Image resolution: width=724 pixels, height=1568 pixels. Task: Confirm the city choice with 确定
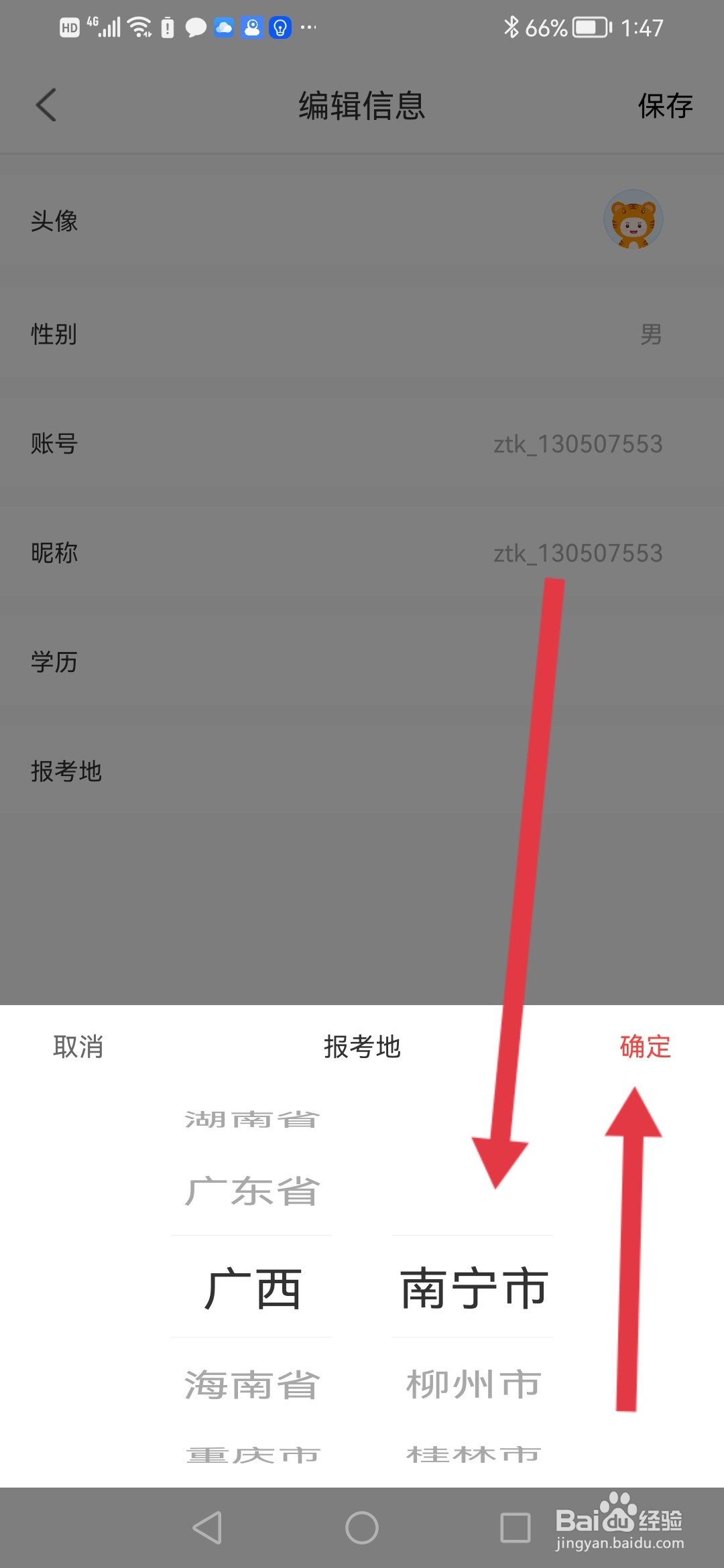645,1046
